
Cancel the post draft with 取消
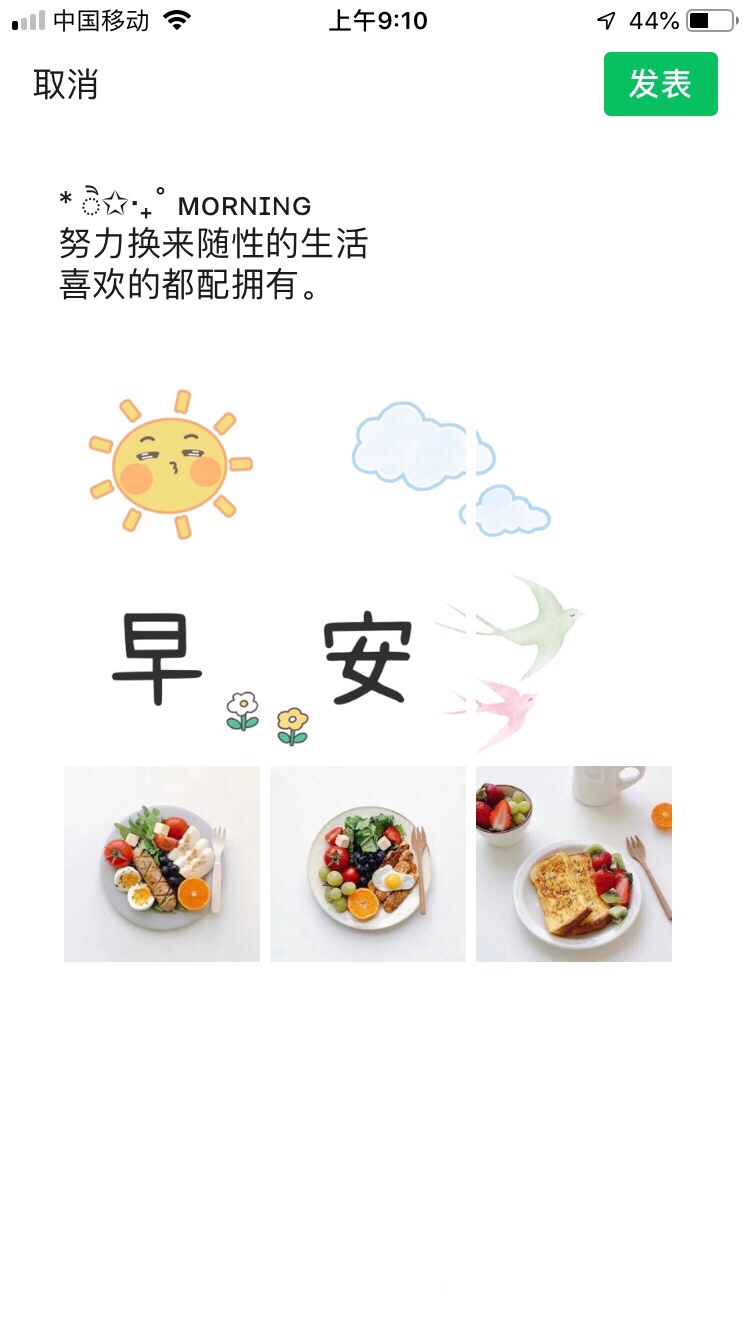pos(66,85)
